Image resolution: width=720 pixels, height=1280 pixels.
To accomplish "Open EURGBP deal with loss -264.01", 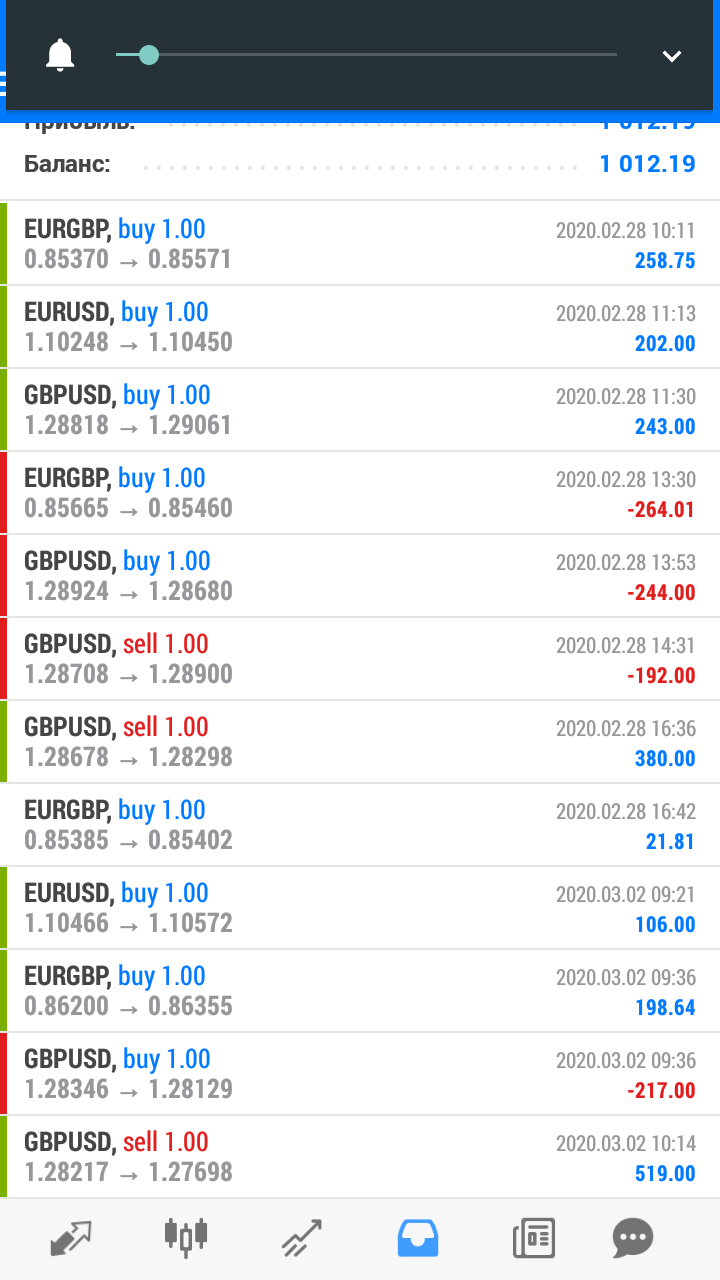I will (x=360, y=492).
